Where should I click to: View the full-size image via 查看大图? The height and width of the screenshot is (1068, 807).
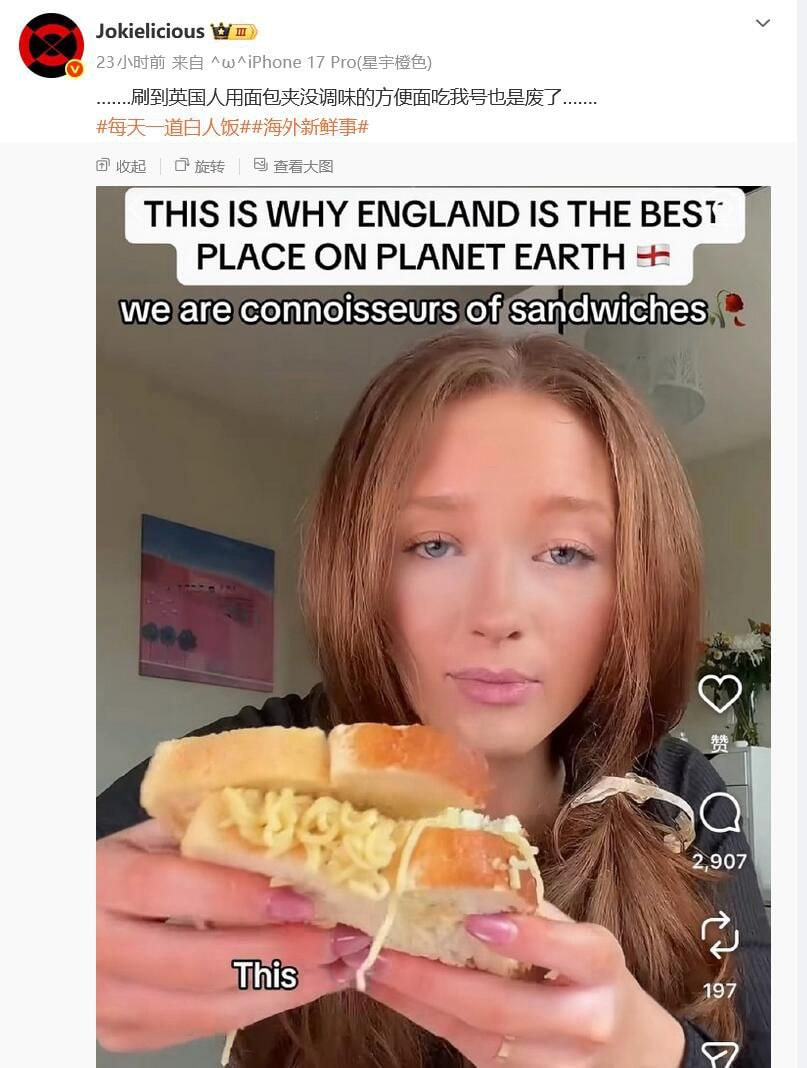(x=293, y=166)
